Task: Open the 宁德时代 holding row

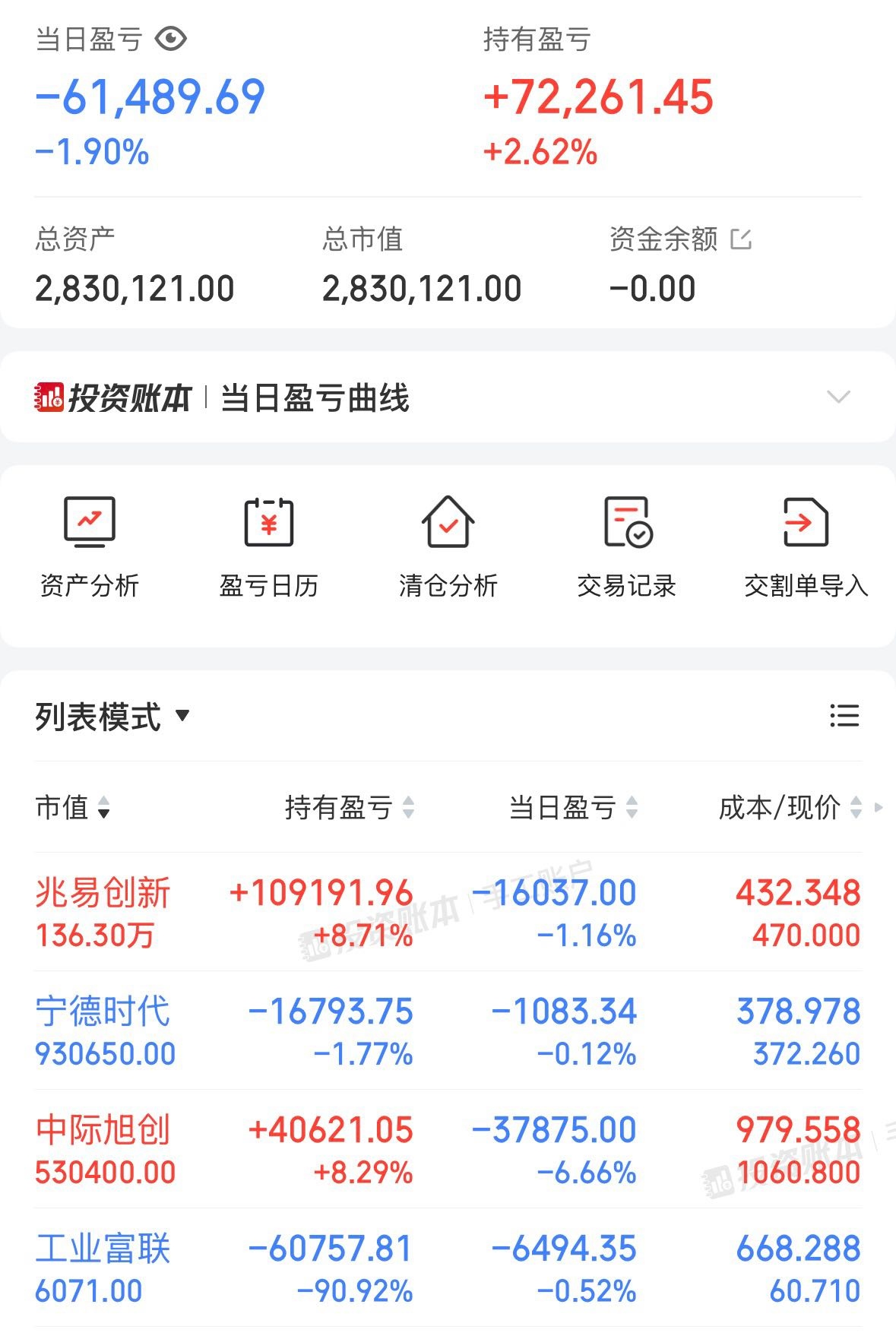Action: click(x=448, y=1030)
